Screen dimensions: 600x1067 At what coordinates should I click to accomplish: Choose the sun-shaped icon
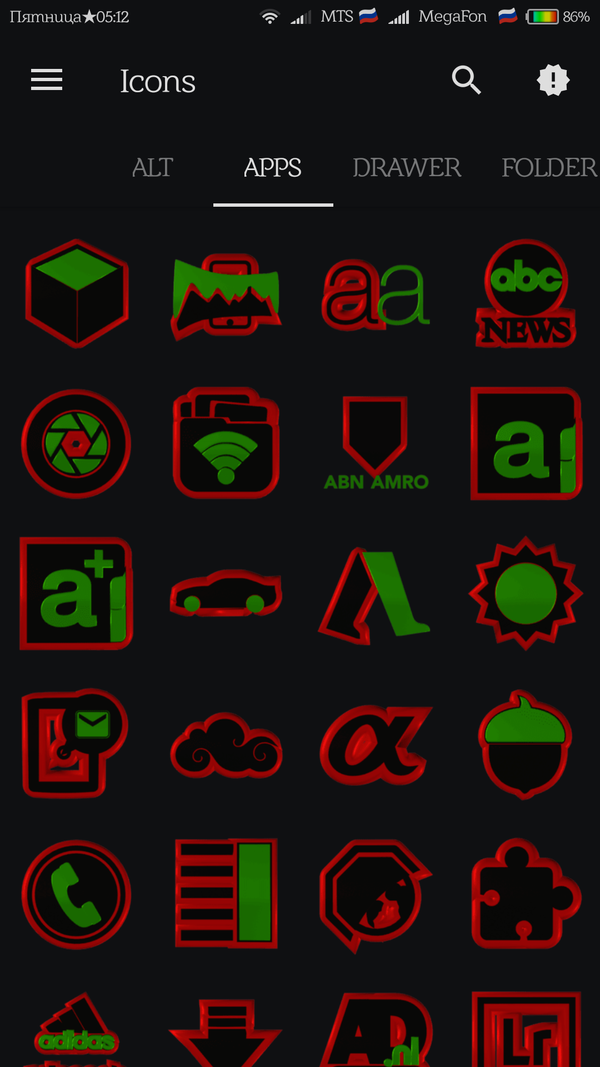click(x=526, y=593)
